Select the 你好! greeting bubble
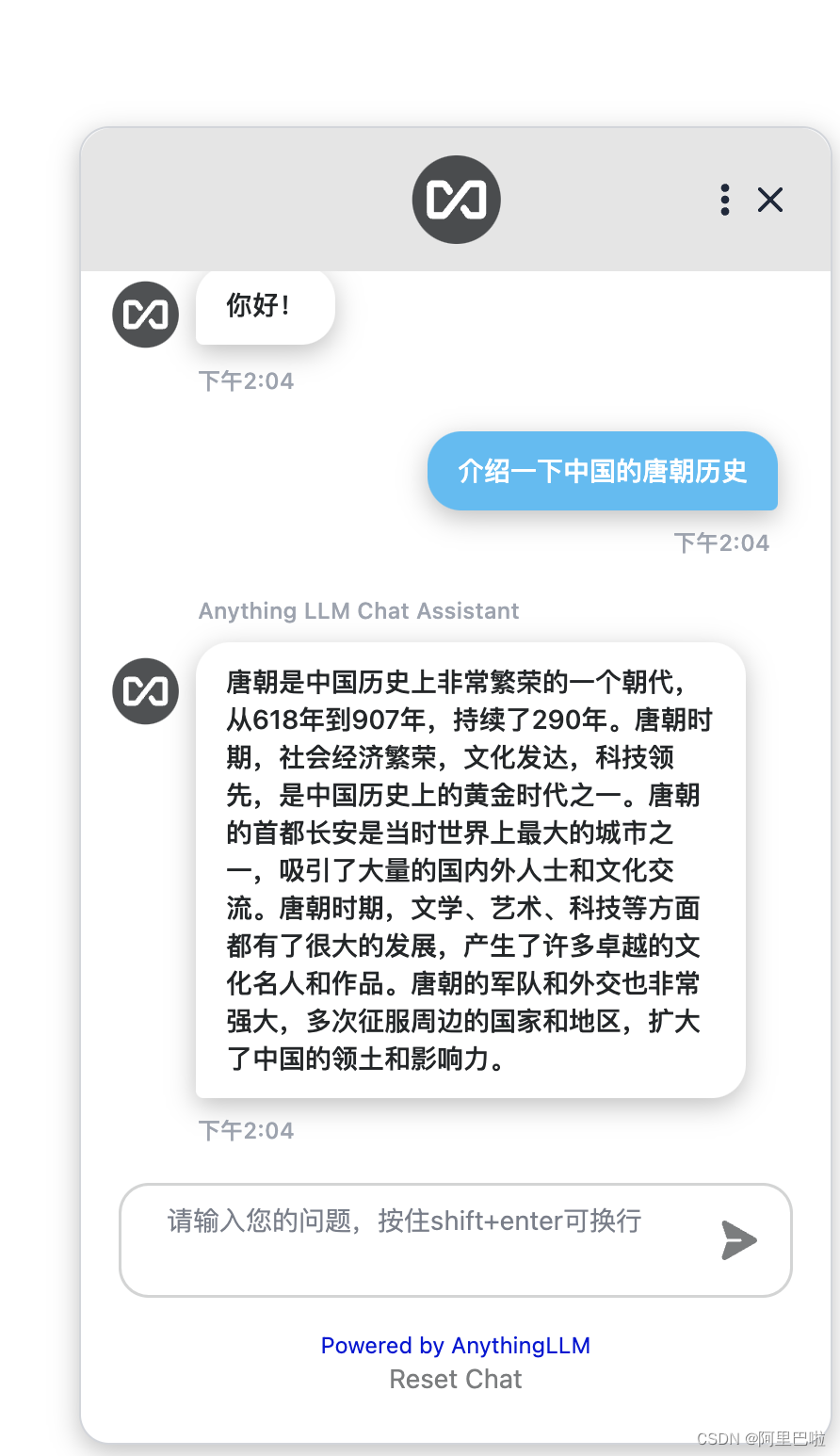 (x=264, y=306)
